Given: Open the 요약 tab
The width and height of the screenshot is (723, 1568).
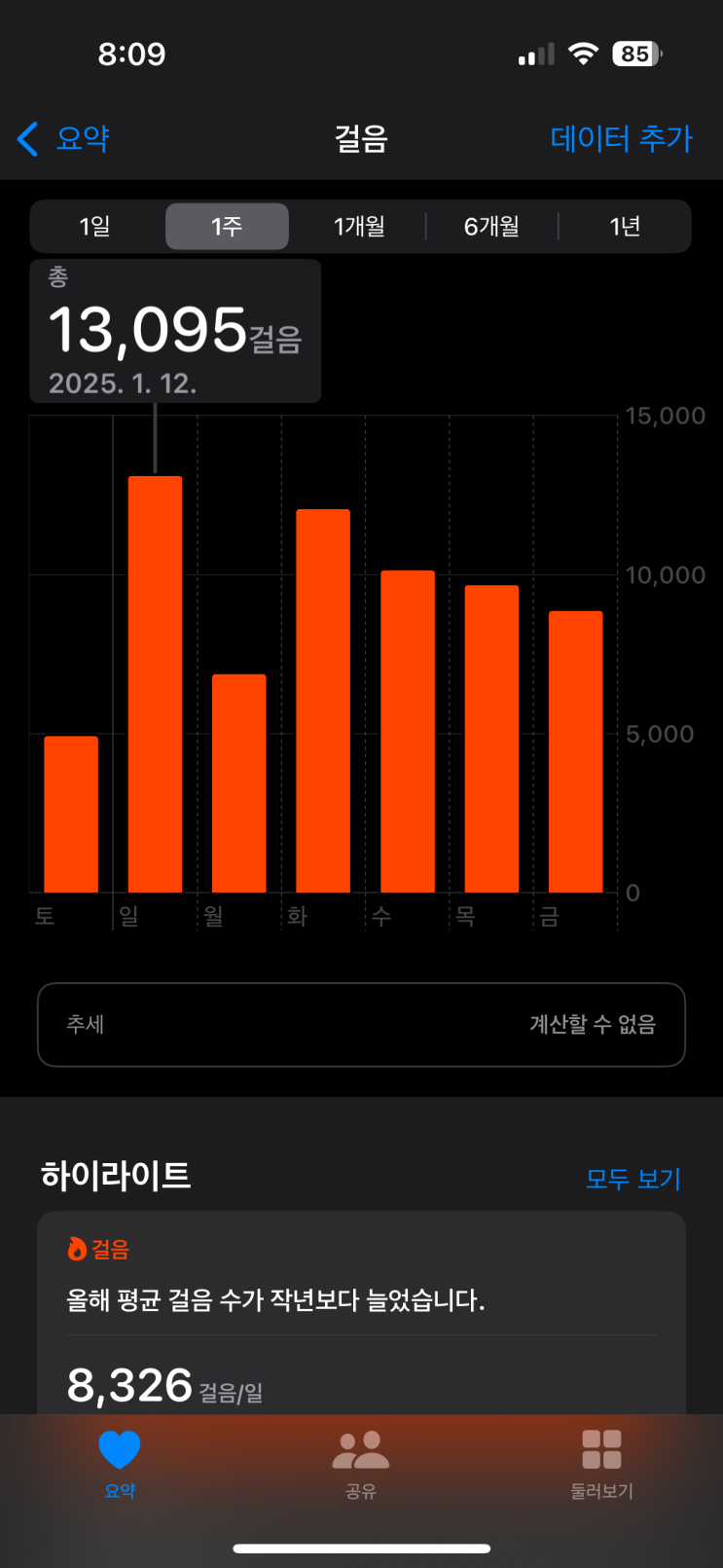Looking at the screenshot, I should (120, 1462).
